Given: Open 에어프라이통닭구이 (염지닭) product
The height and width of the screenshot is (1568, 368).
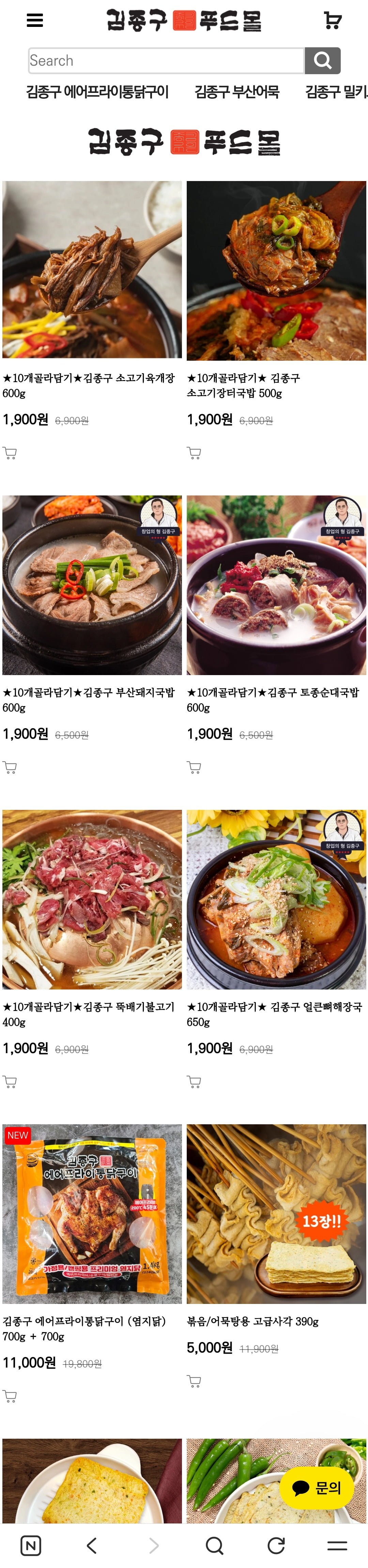Looking at the screenshot, I should 92,1214.
